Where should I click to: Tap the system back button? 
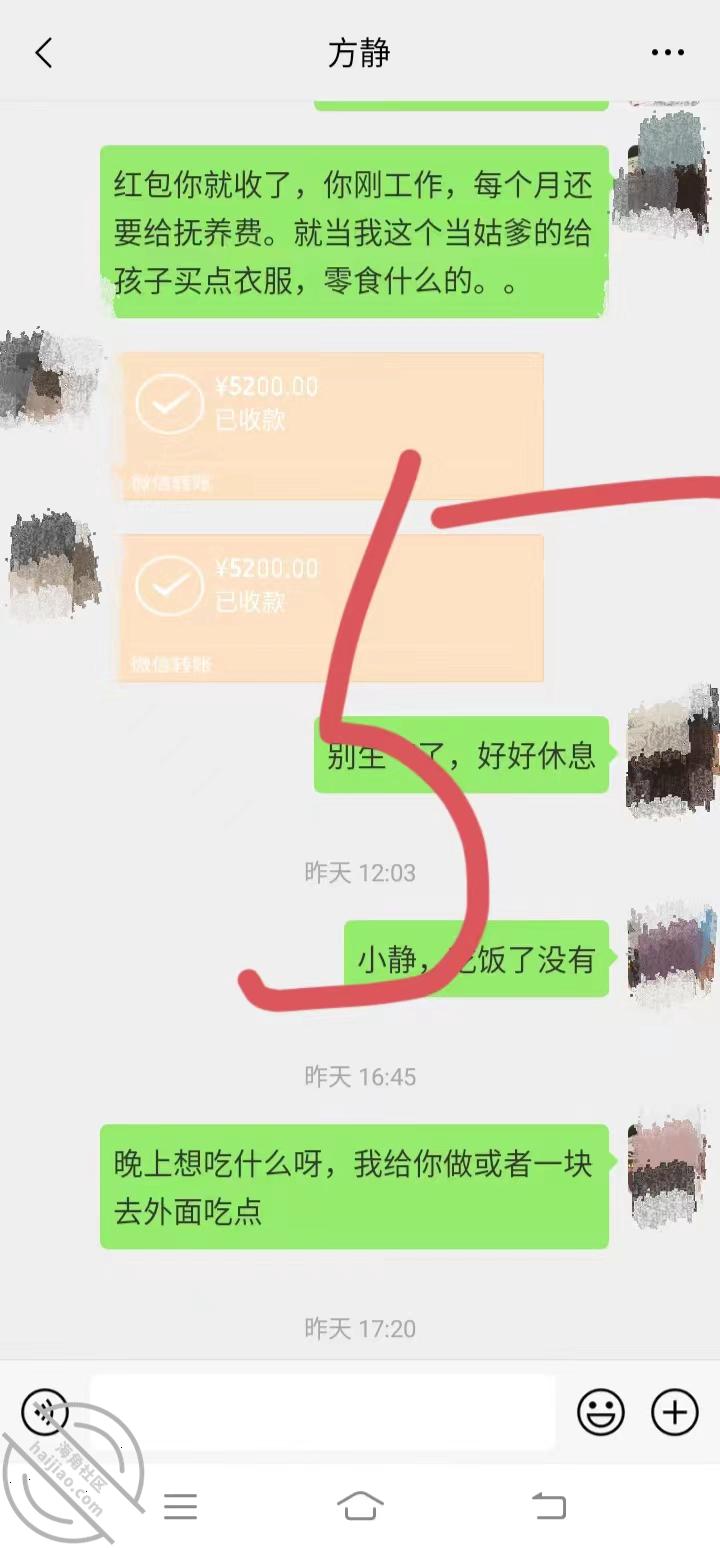(x=548, y=1505)
